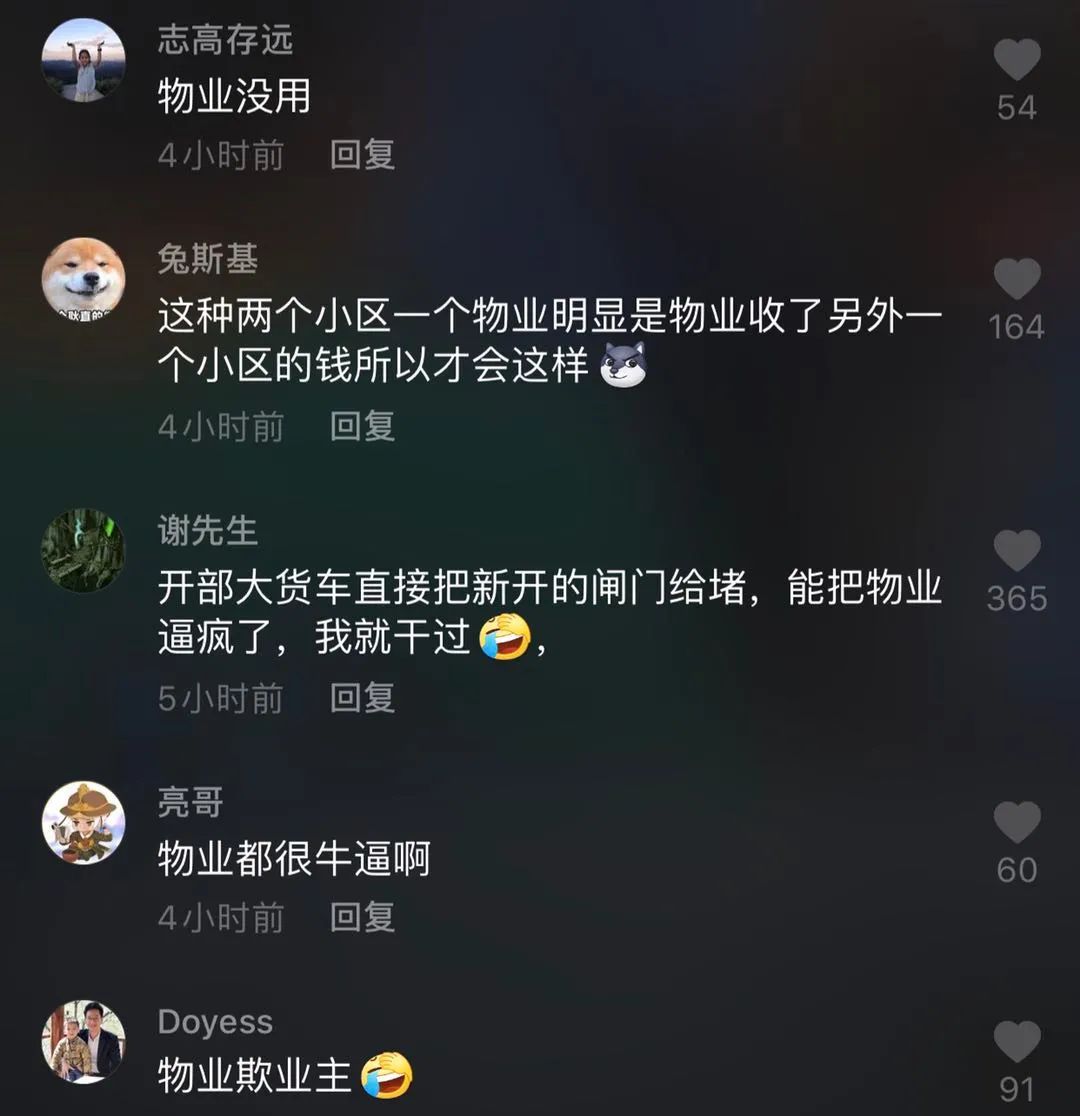Reply to 兔斯基's comment
This screenshot has height=1116, width=1080.
coord(362,427)
